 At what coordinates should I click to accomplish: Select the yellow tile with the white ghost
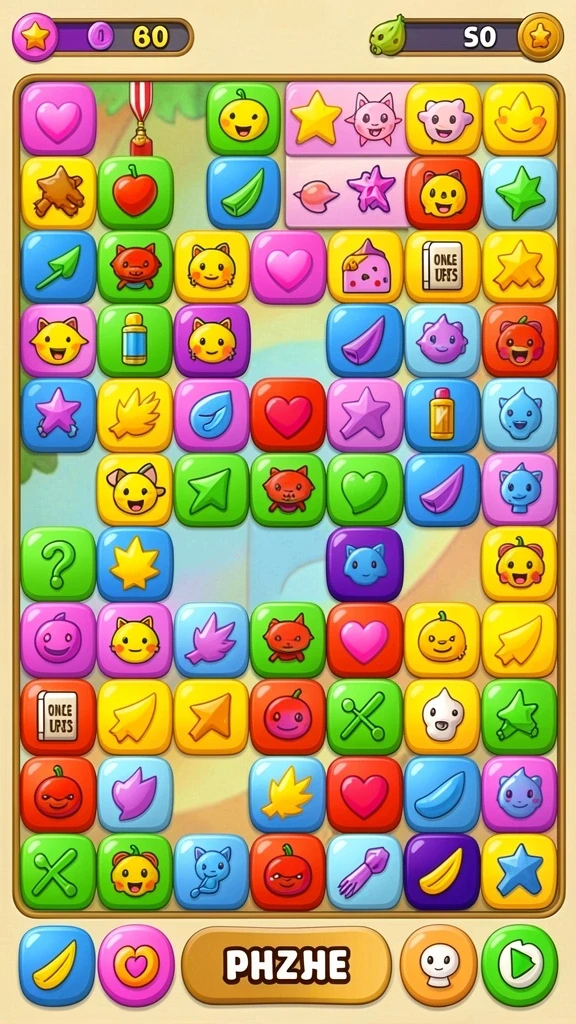(442, 717)
